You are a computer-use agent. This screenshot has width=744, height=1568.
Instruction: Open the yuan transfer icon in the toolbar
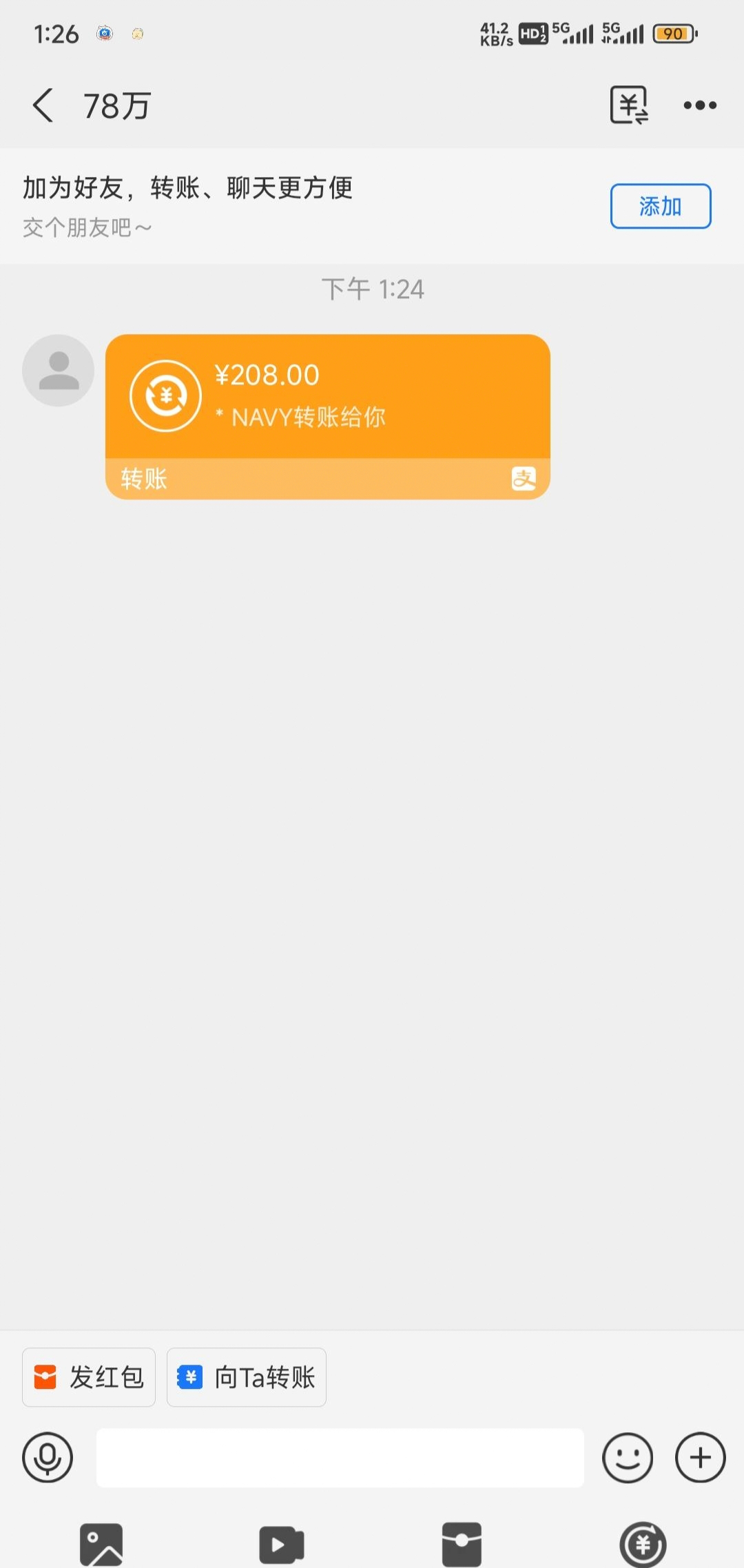pos(642,1544)
